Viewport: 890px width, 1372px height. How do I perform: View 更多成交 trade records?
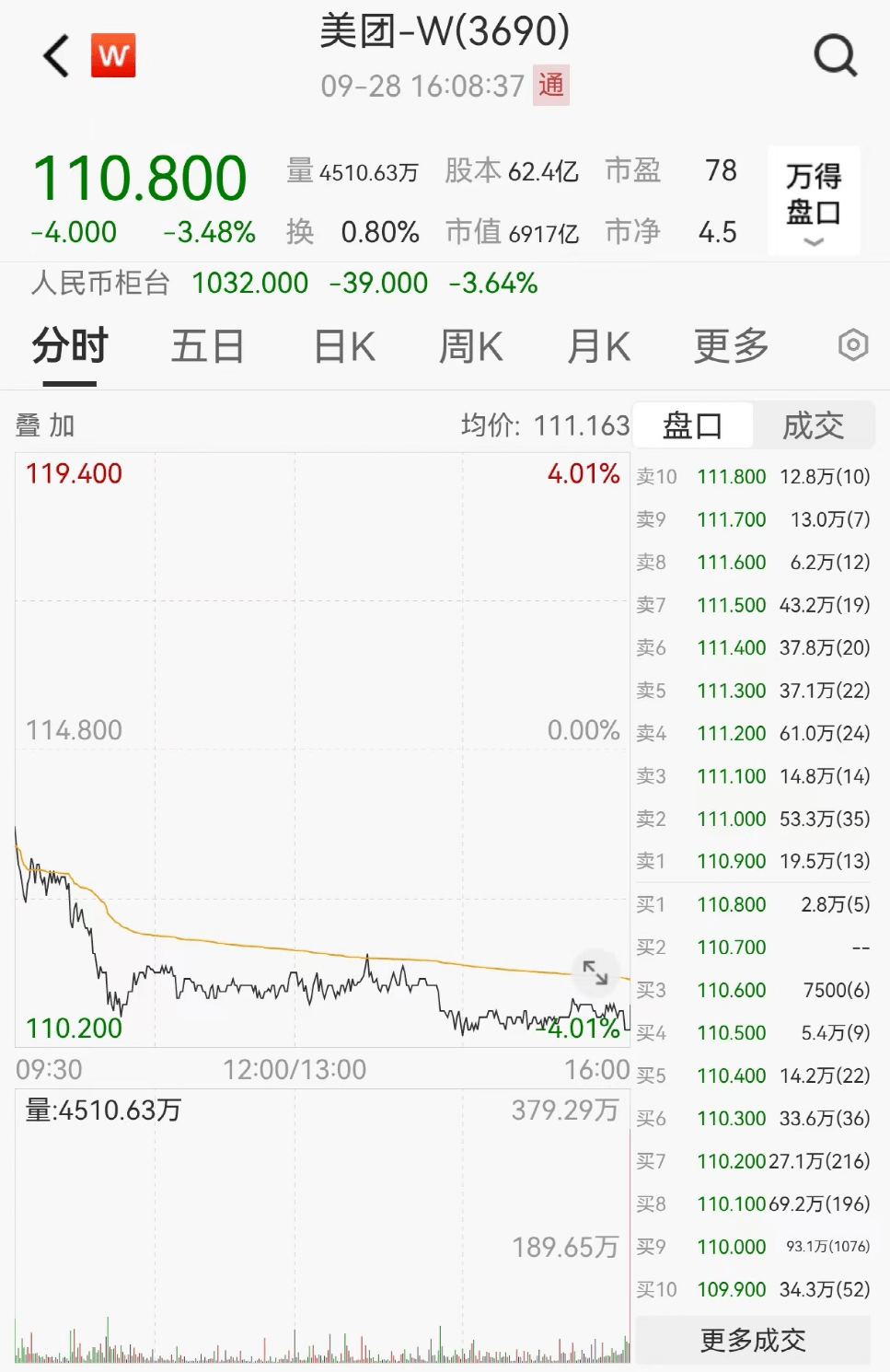[x=753, y=1340]
